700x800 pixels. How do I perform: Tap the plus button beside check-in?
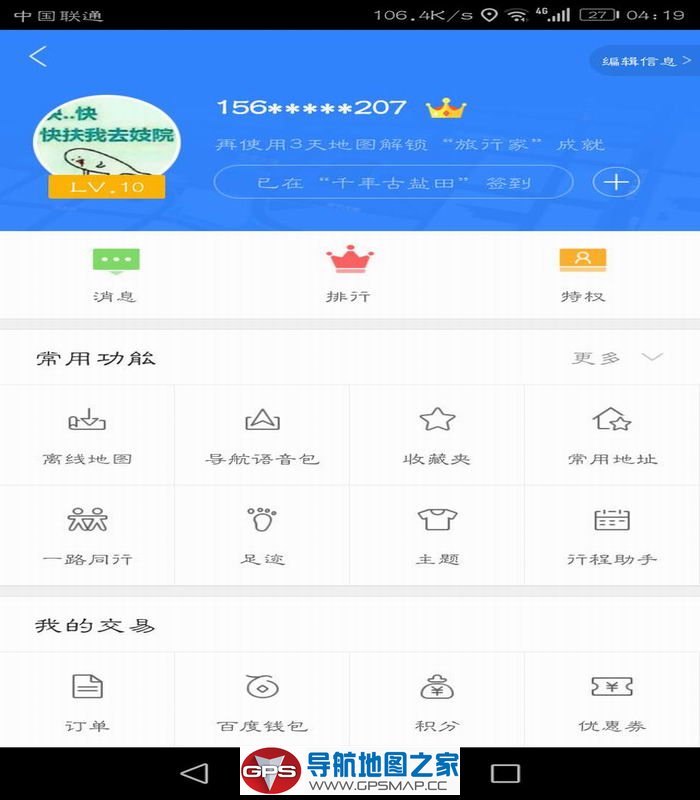tap(617, 182)
